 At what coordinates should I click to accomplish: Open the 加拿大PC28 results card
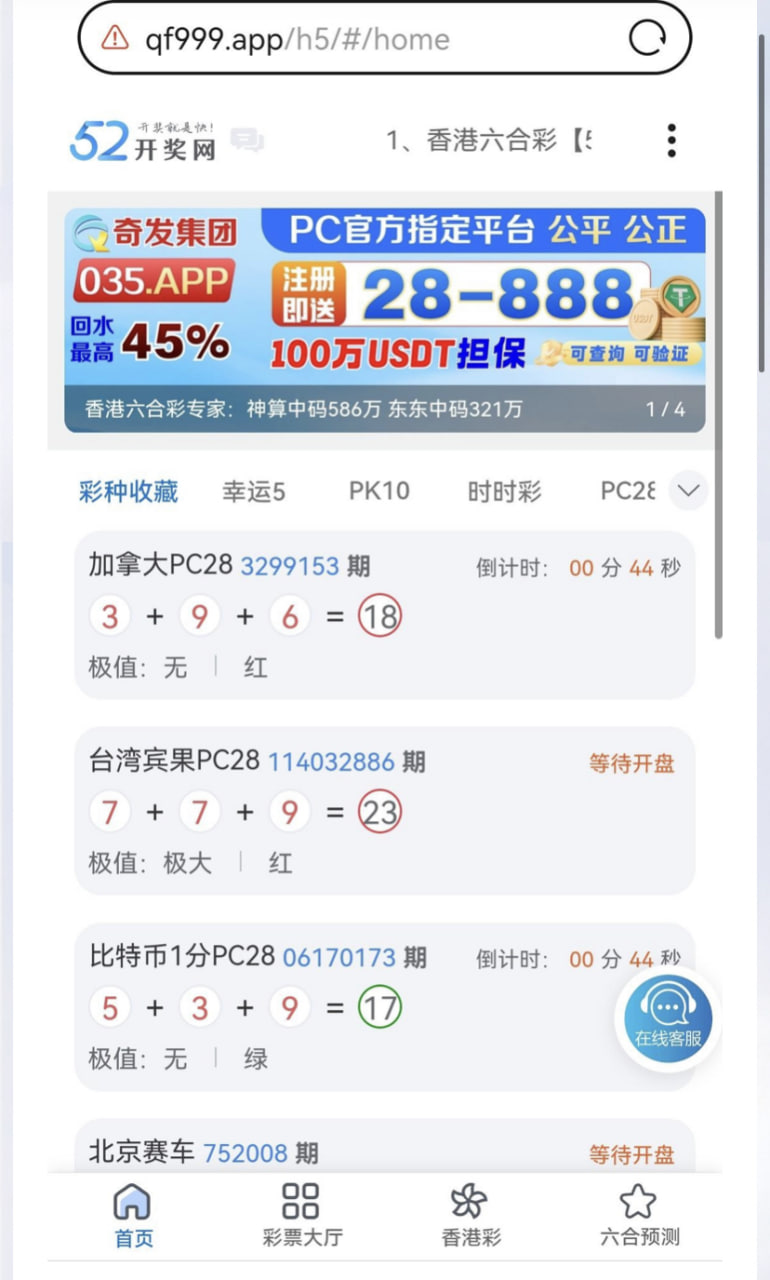385,614
